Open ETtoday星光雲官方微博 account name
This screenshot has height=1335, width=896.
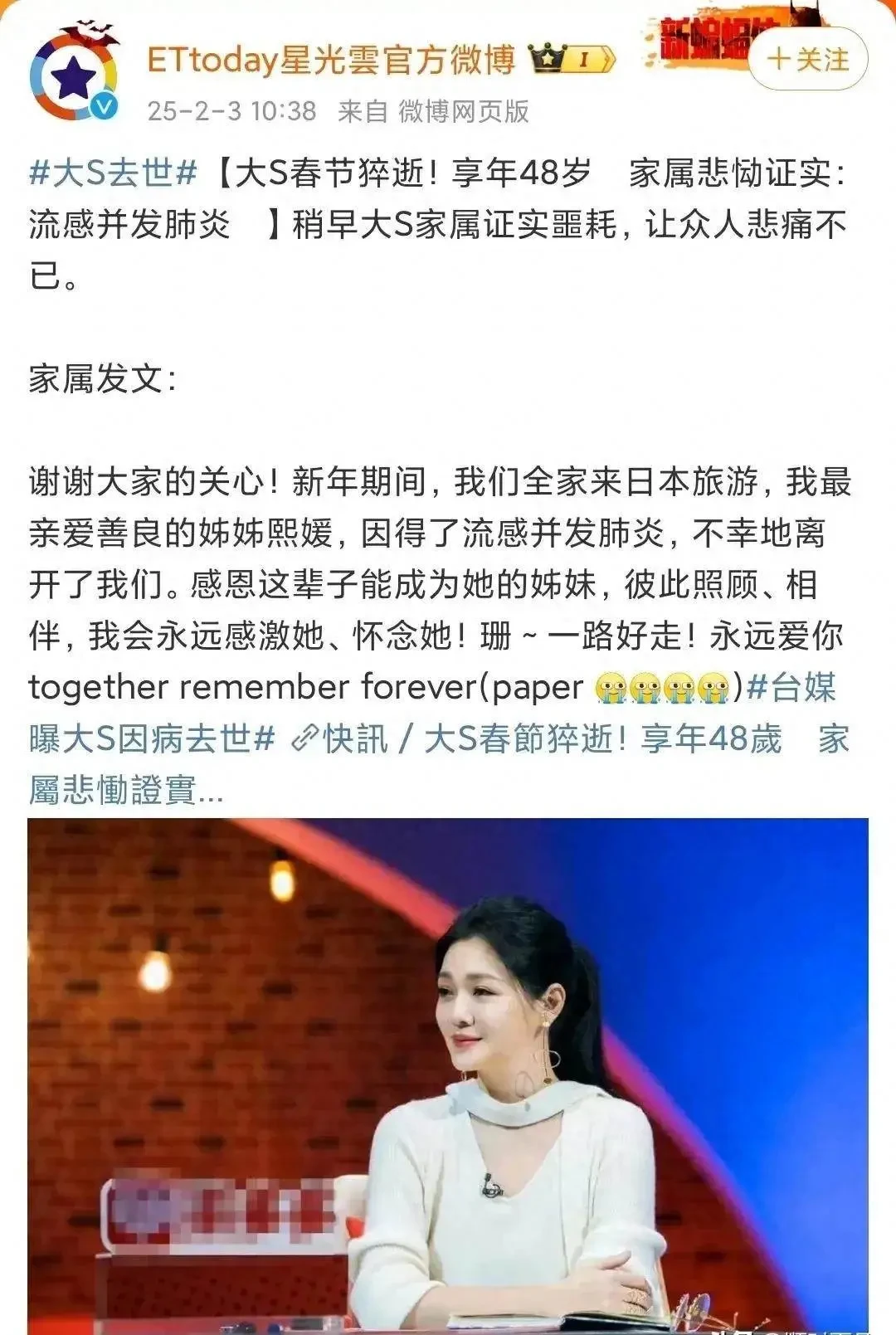point(331,60)
